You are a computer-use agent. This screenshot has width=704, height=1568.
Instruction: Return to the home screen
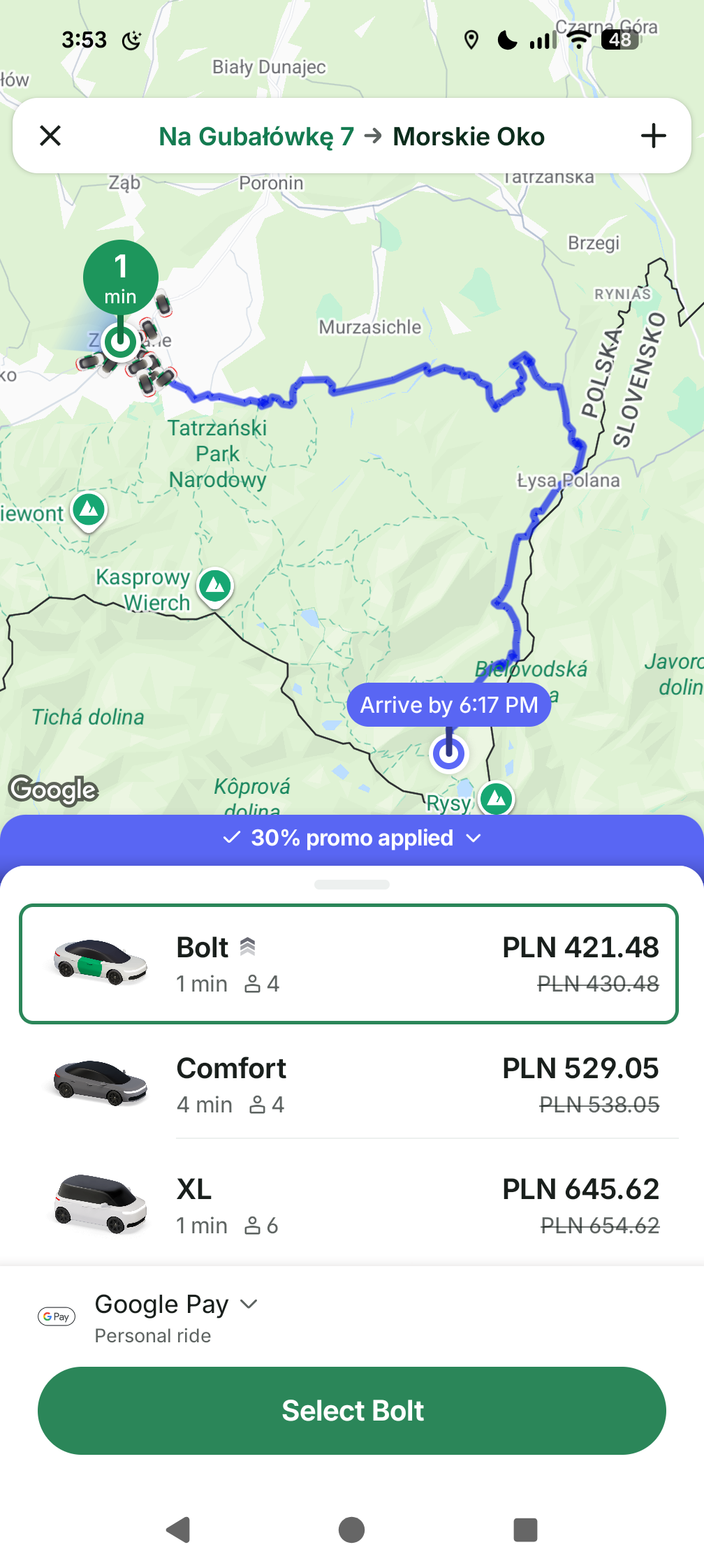(x=351, y=1530)
